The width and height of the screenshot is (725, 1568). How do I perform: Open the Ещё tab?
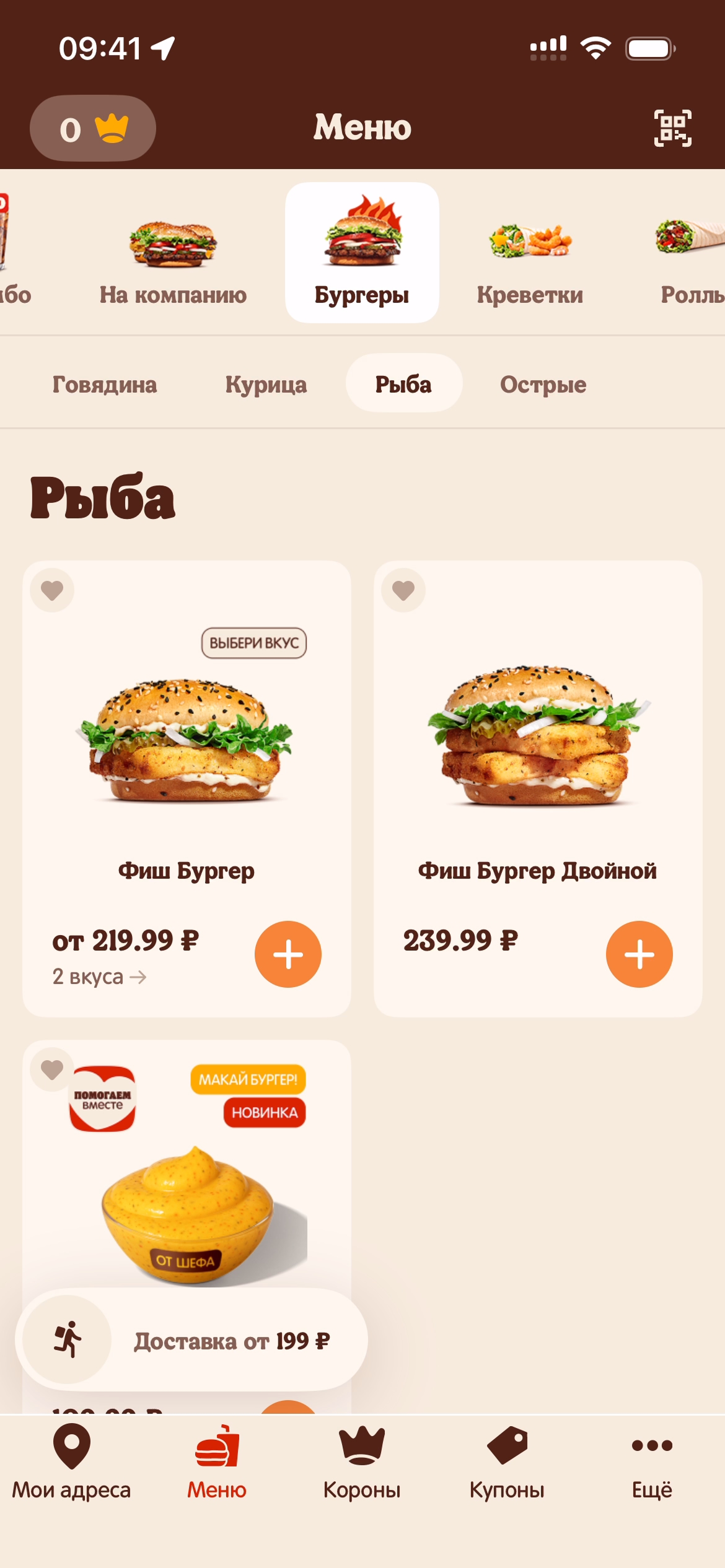pyautogui.click(x=652, y=1461)
